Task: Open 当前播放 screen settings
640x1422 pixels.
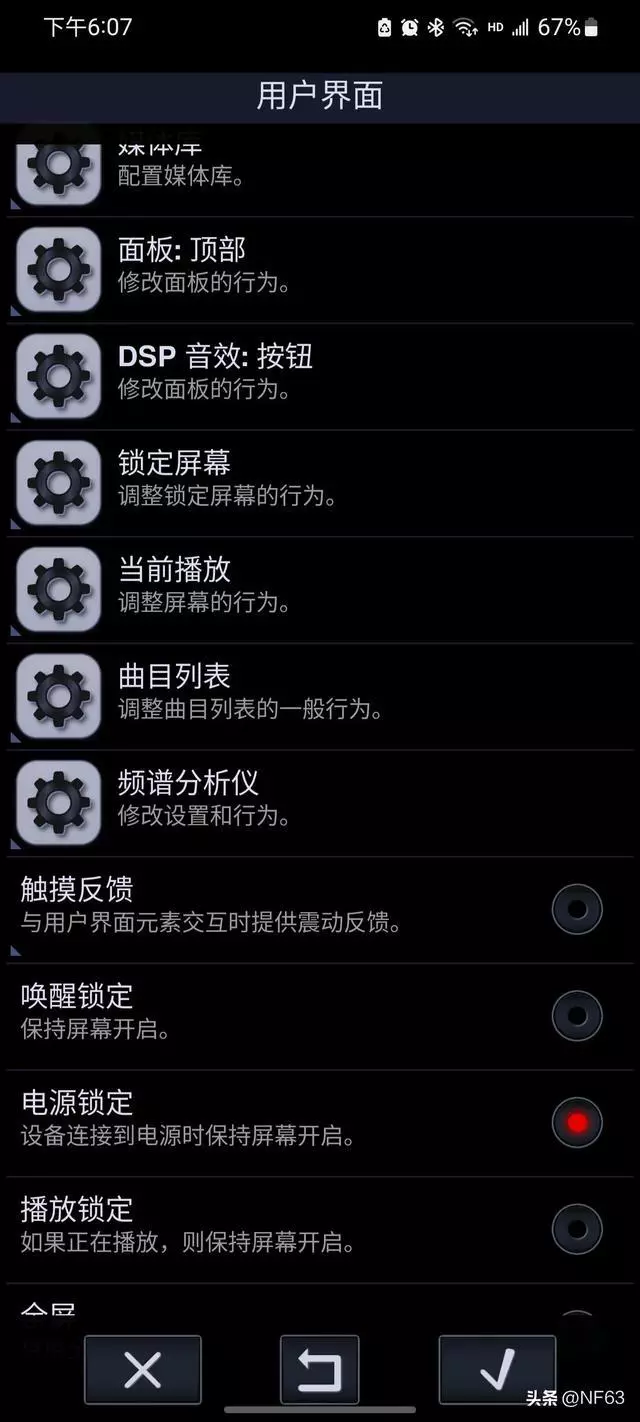Action: tap(320, 588)
